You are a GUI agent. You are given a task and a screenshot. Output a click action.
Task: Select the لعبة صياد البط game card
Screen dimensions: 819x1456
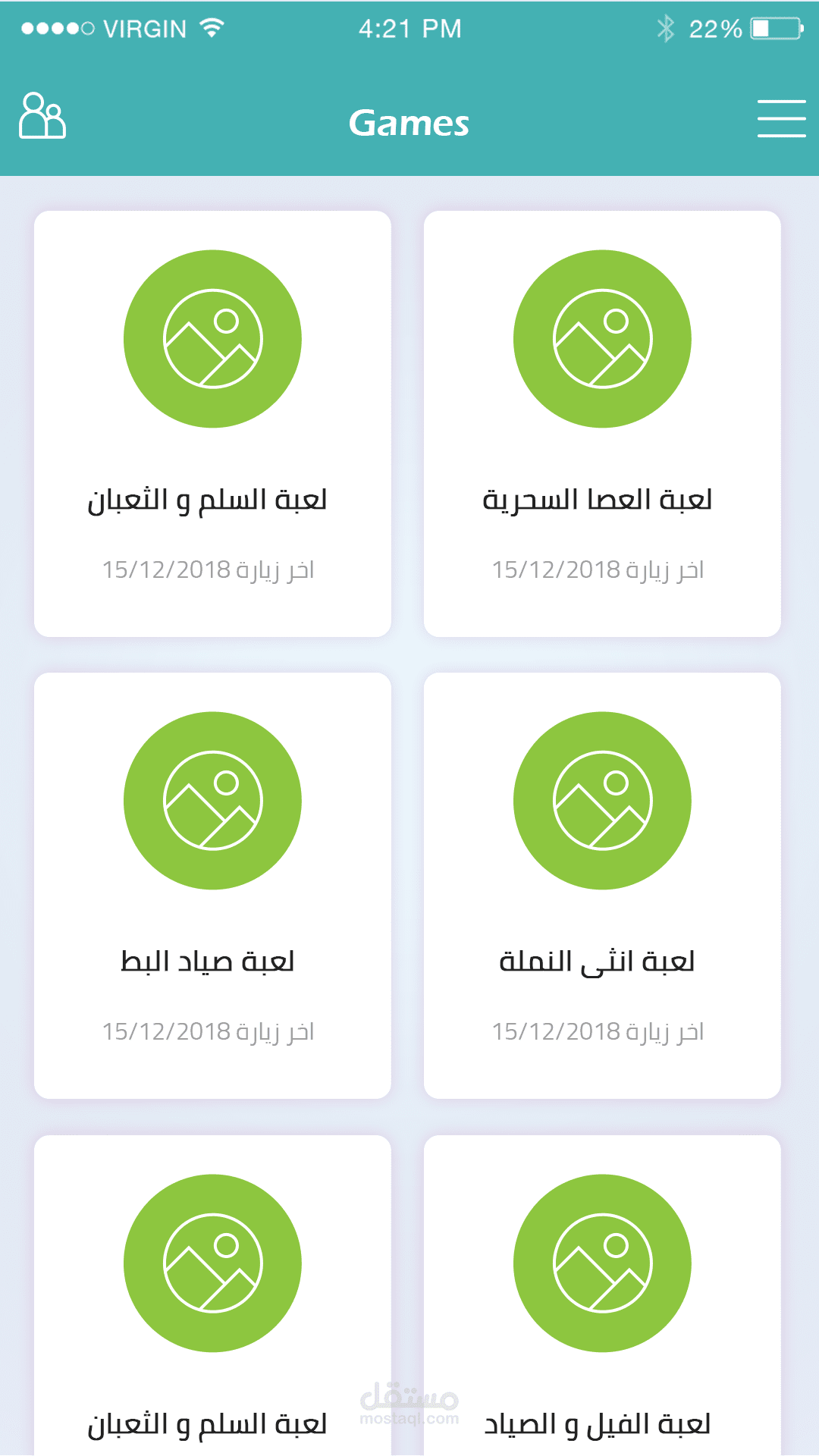coord(212,885)
